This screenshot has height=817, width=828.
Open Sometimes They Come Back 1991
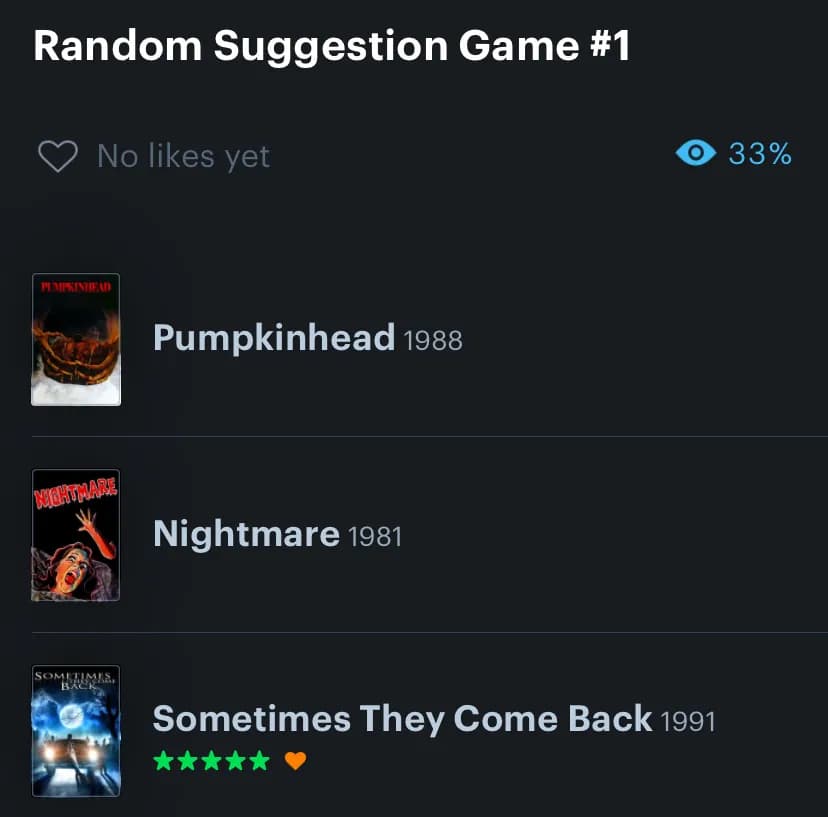point(402,719)
